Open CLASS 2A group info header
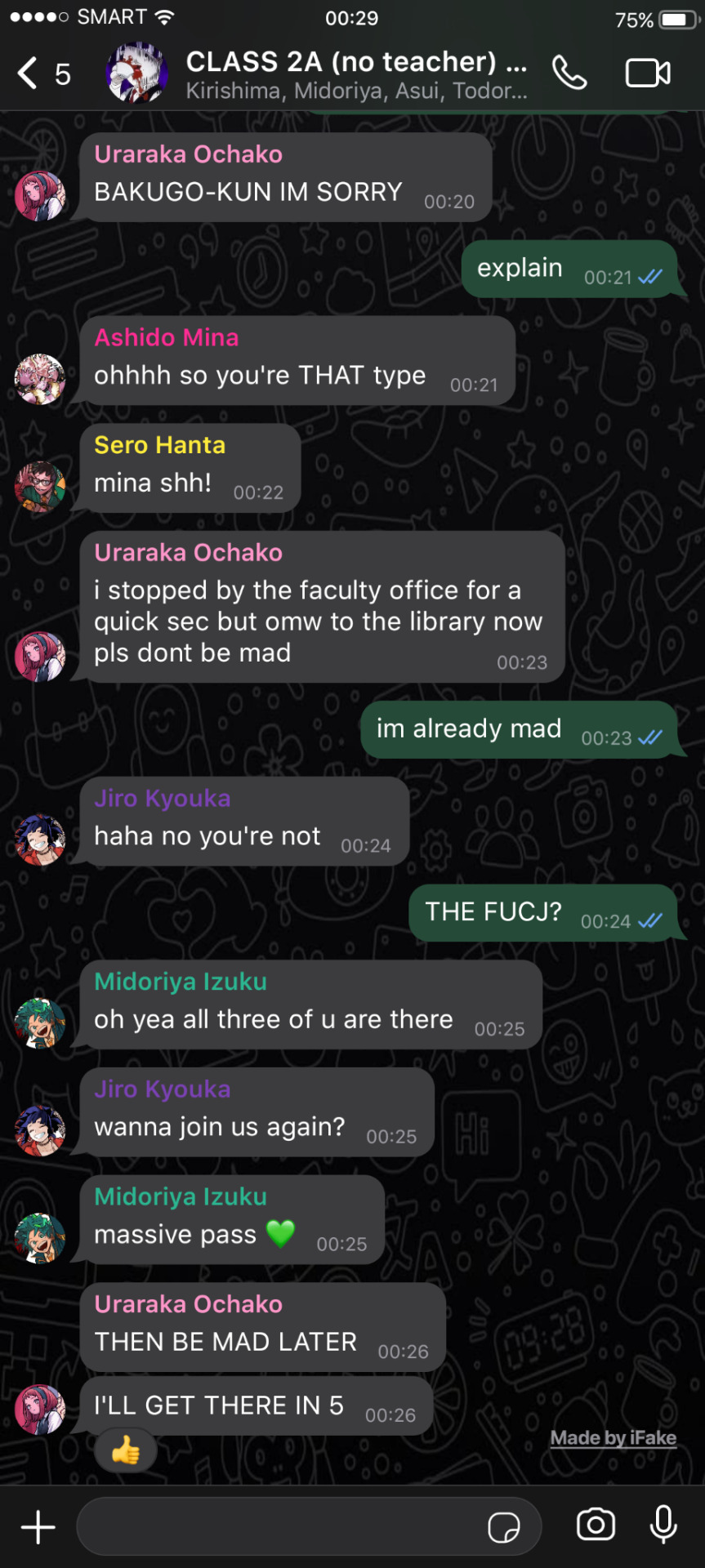Image resolution: width=705 pixels, height=1568 pixels. coord(355,73)
